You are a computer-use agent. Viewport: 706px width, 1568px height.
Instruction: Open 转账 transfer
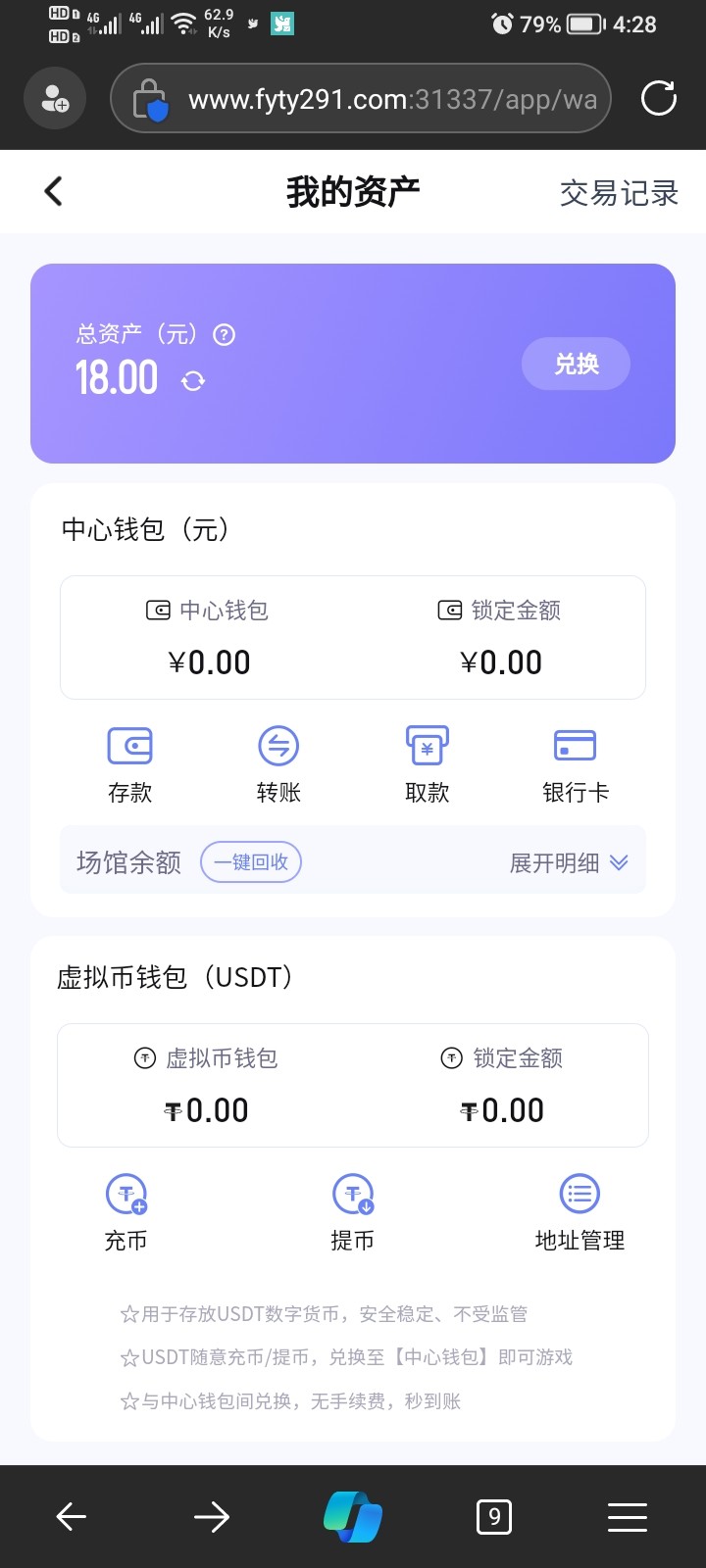278,764
